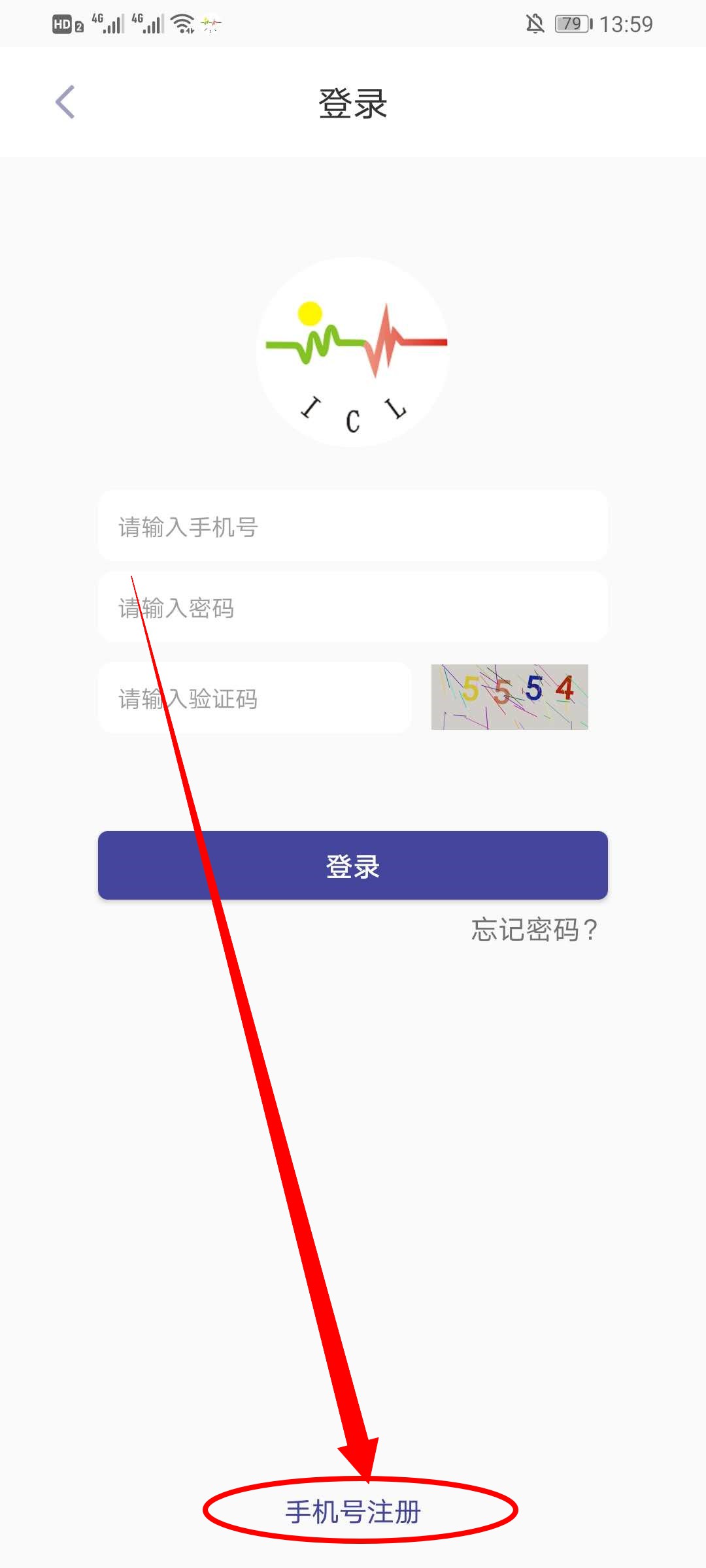706x1568 pixels.
Task: Refresh the captcha image 5554
Action: point(509,696)
